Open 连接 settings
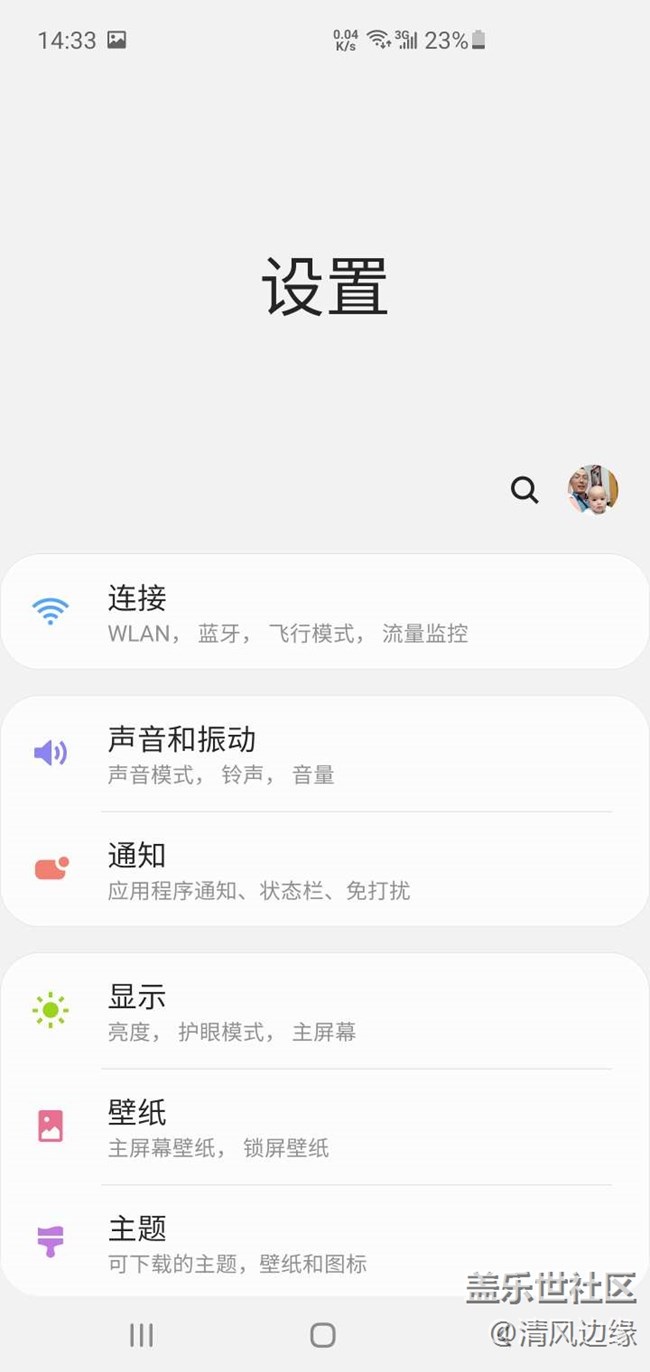Viewport: 650px width, 1372px height. pyautogui.click(x=325, y=612)
